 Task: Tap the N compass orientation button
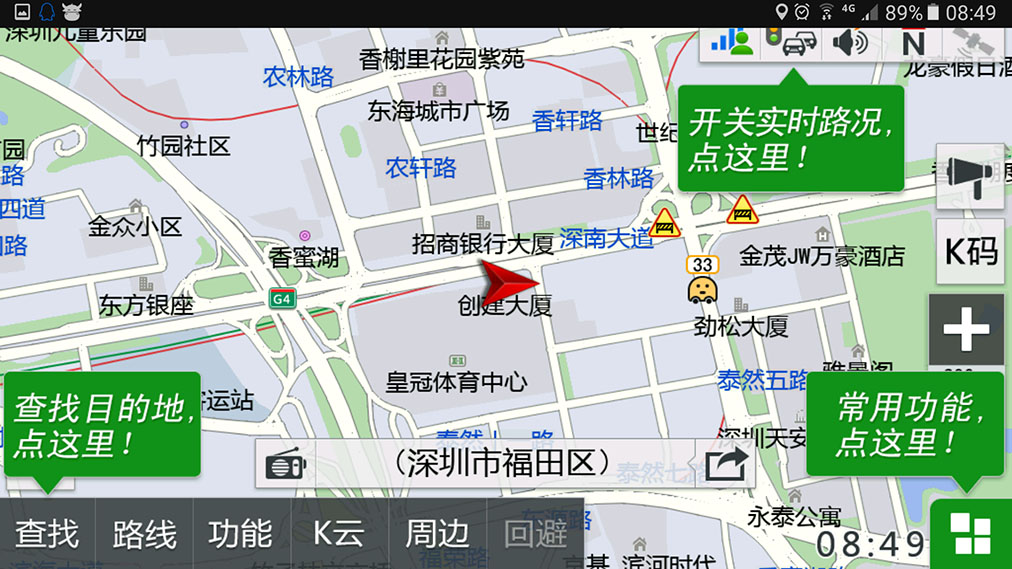click(x=912, y=43)
